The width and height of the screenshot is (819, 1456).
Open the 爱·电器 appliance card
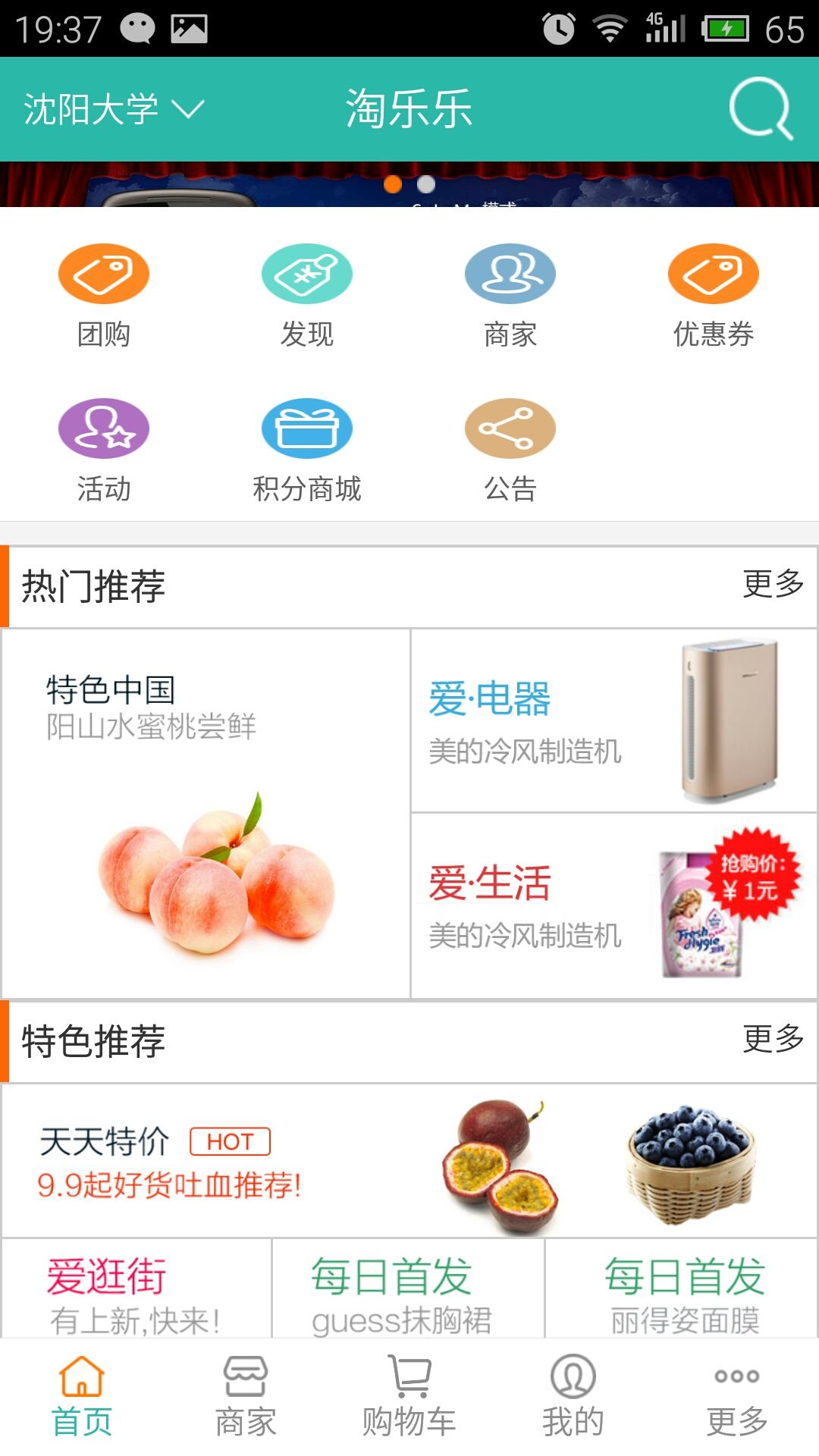(613, 720)
